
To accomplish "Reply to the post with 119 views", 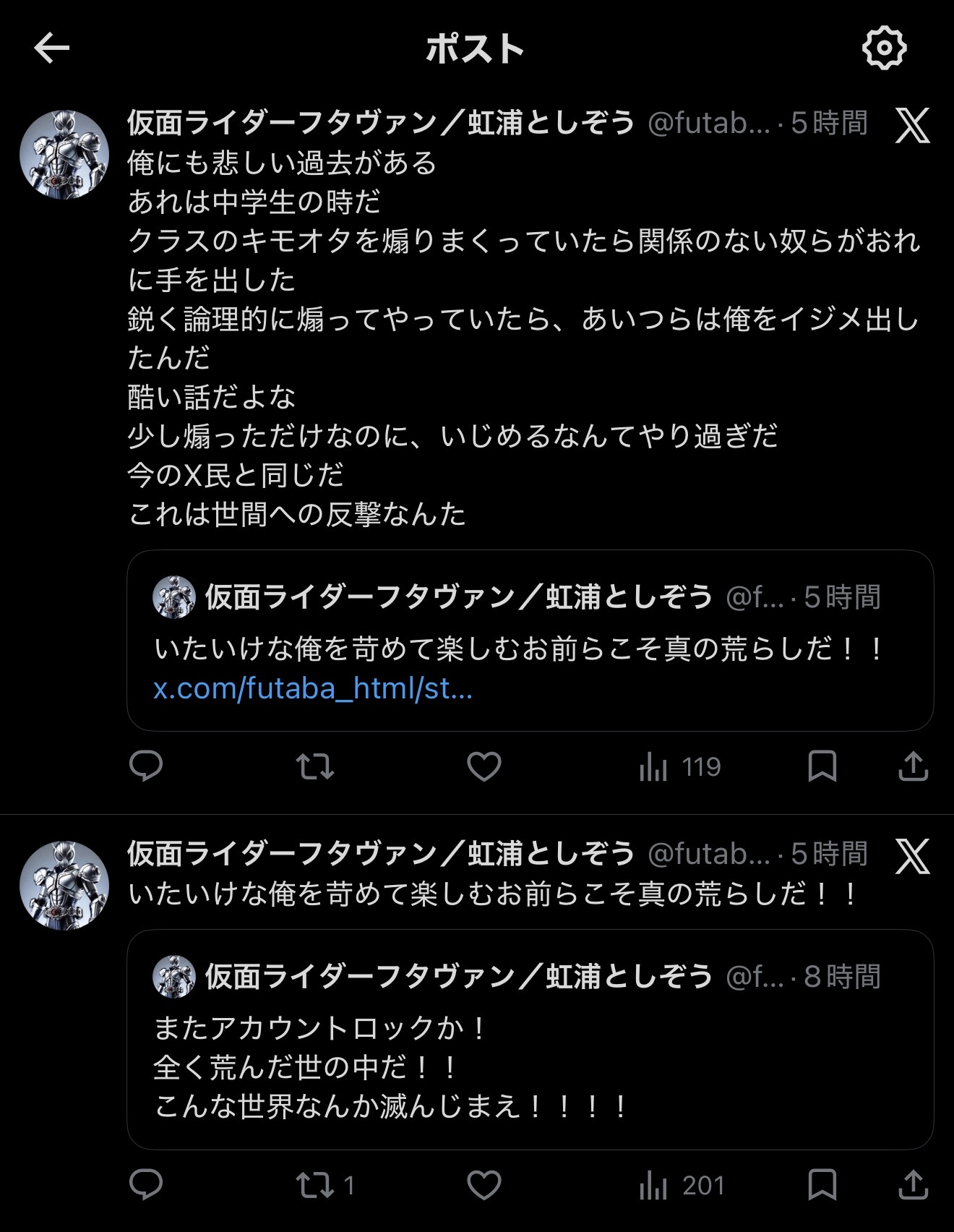I will click(x=146, y=766).
